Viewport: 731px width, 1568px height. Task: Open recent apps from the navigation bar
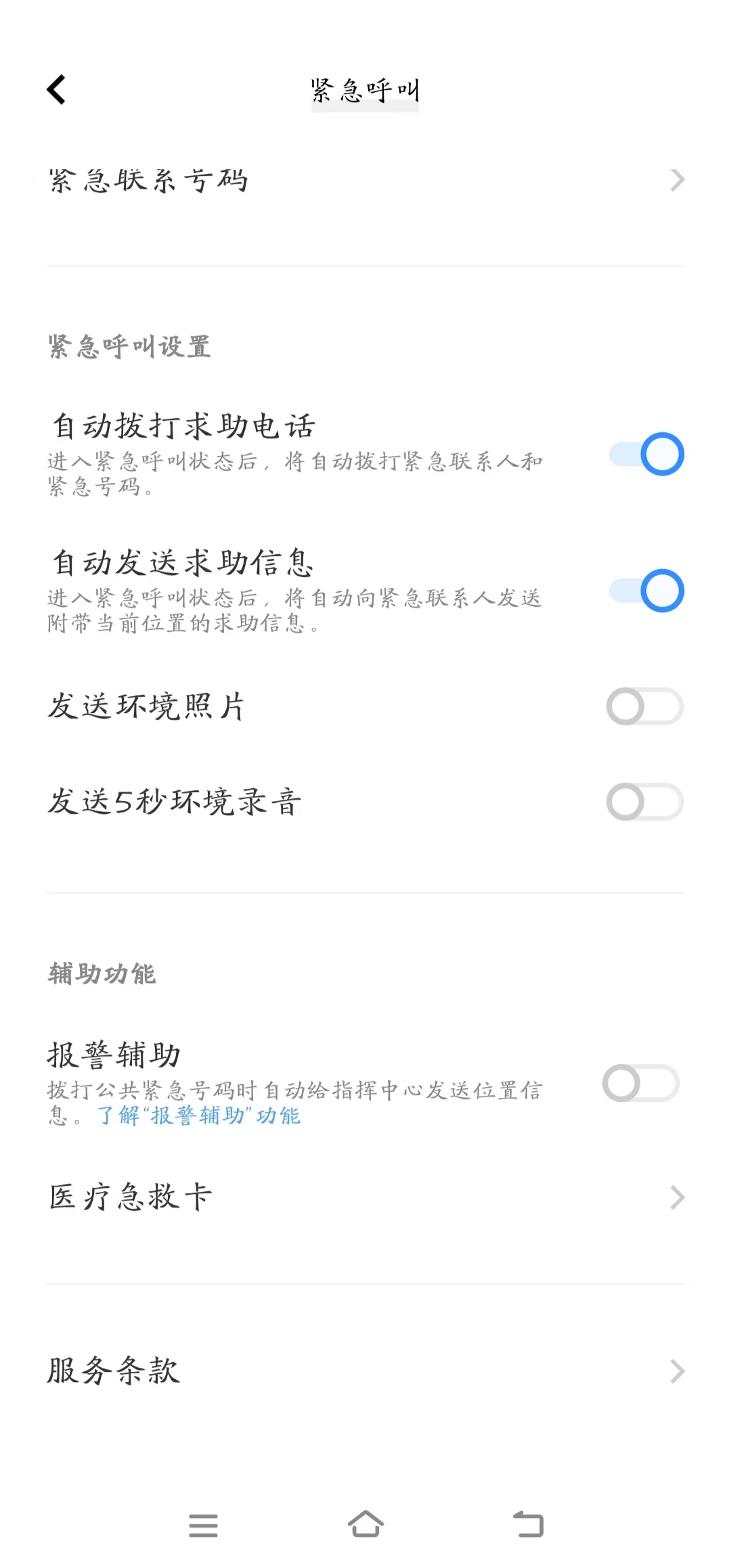203,1525
